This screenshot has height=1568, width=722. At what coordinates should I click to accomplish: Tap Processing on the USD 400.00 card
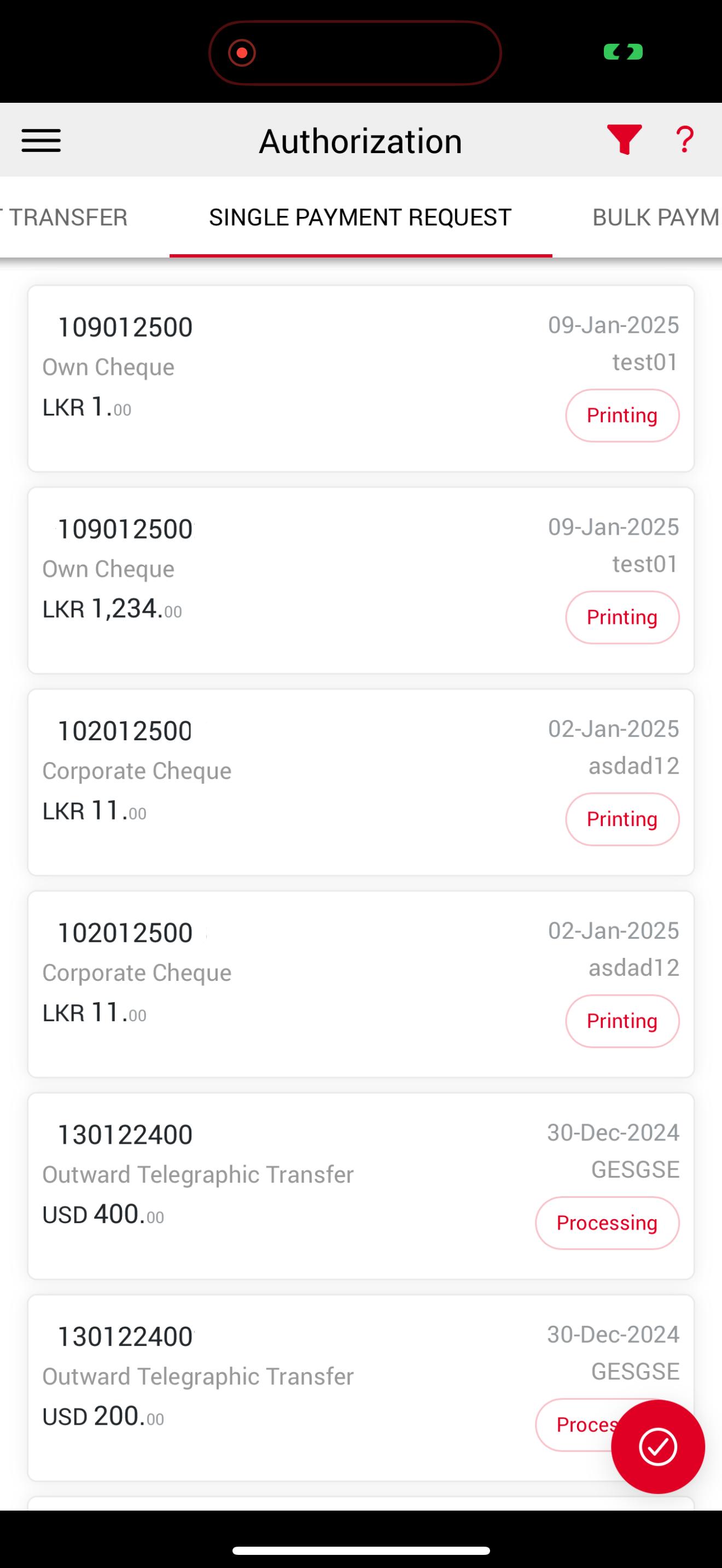607,1223
